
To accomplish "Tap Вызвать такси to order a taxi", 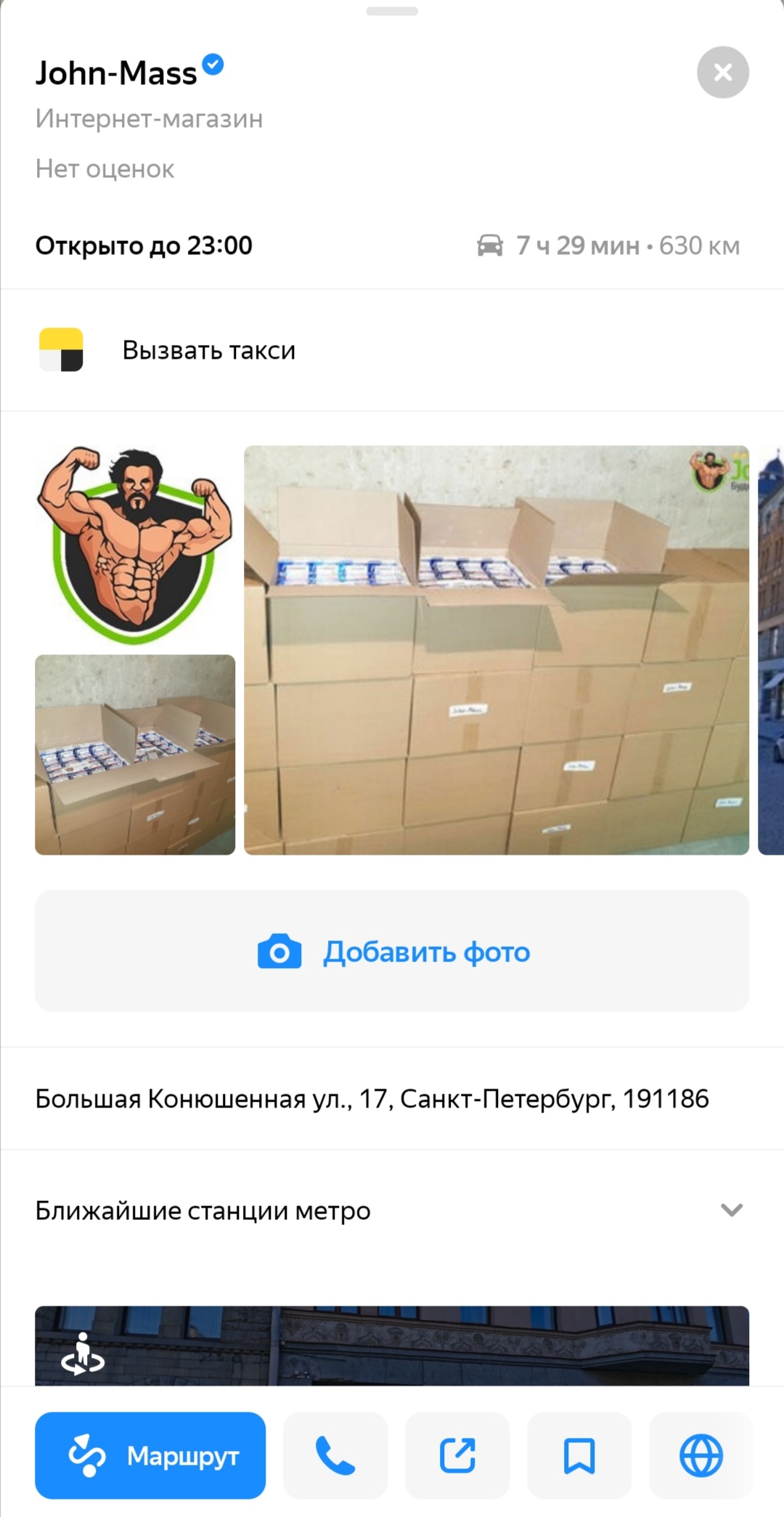I will pos(208,351).
